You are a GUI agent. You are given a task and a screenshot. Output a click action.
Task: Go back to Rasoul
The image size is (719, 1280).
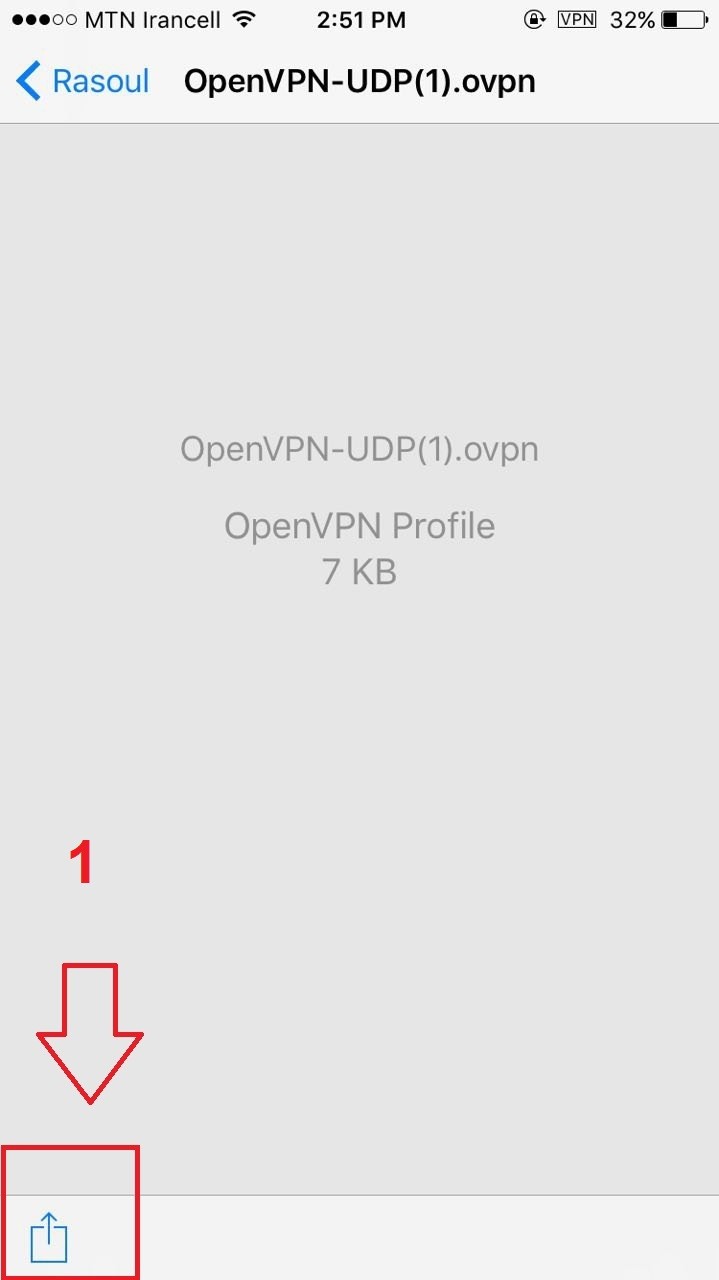(x=82, y=81)
